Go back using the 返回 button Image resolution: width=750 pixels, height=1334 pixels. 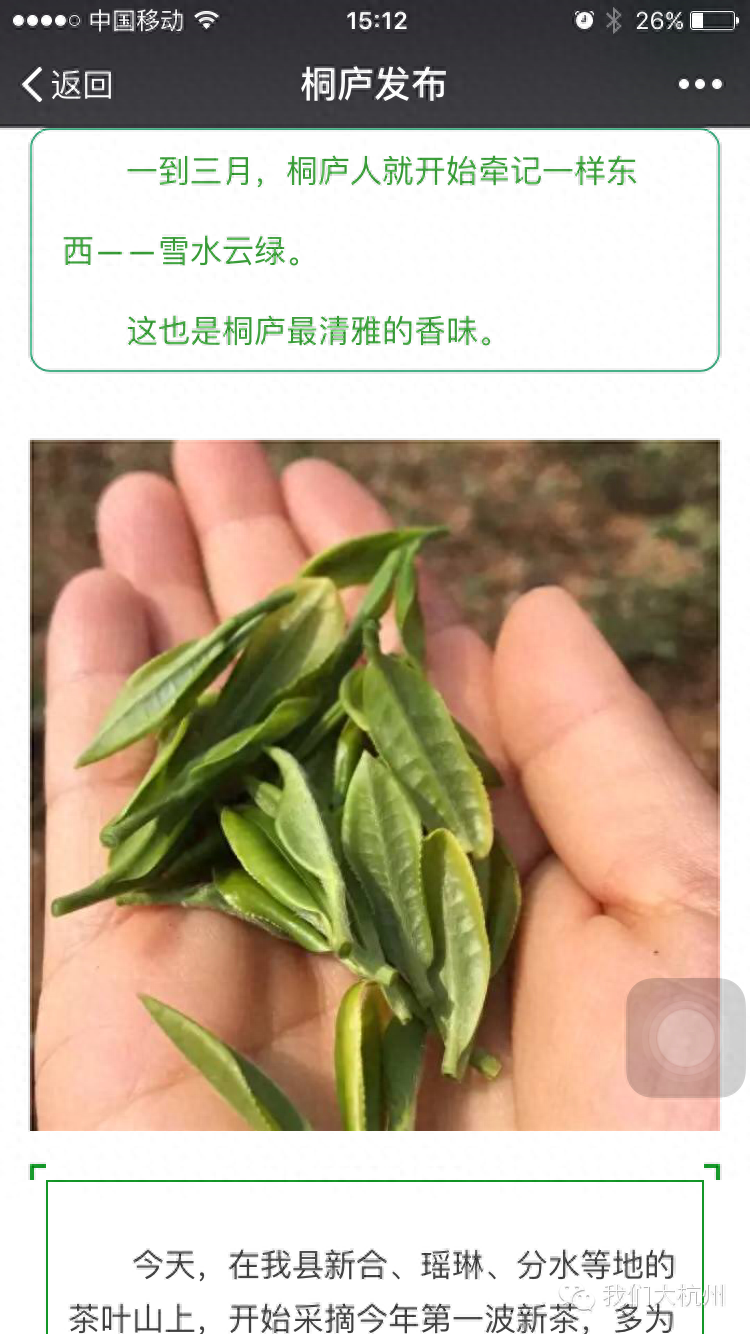[x=66, y=85]
